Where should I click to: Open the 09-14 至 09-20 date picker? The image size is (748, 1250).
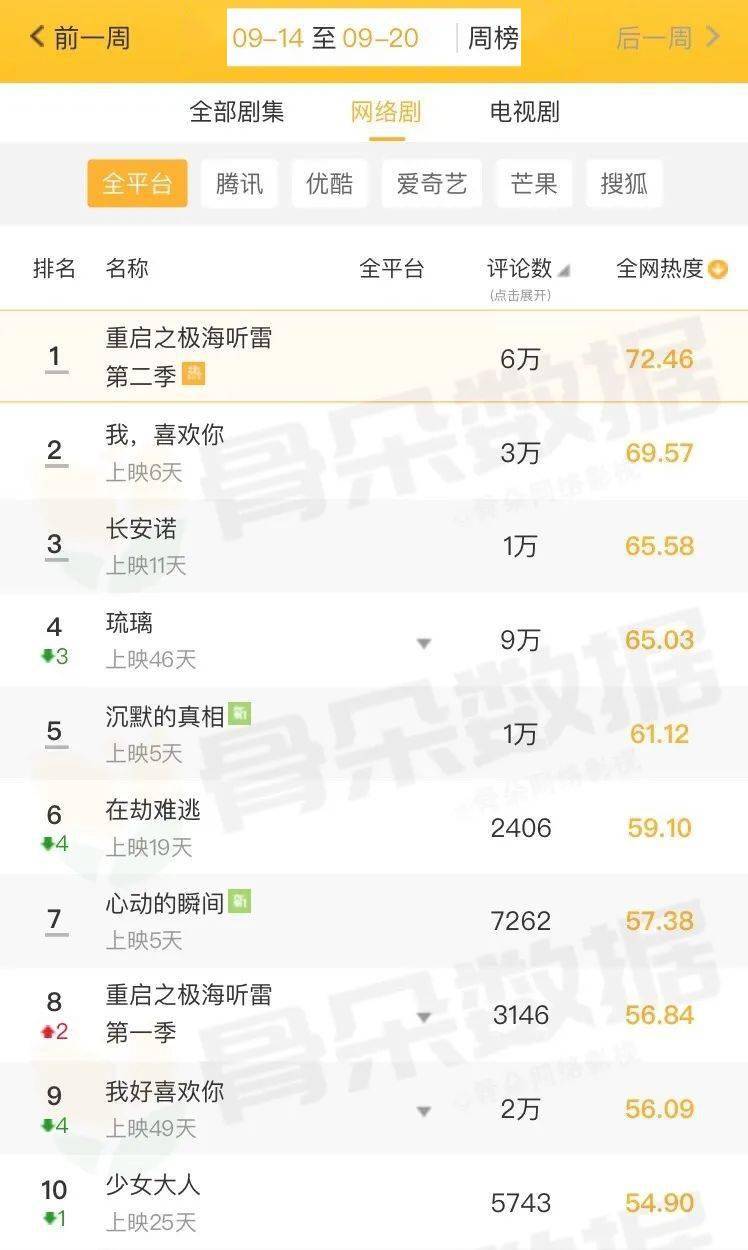pos(325,39)
